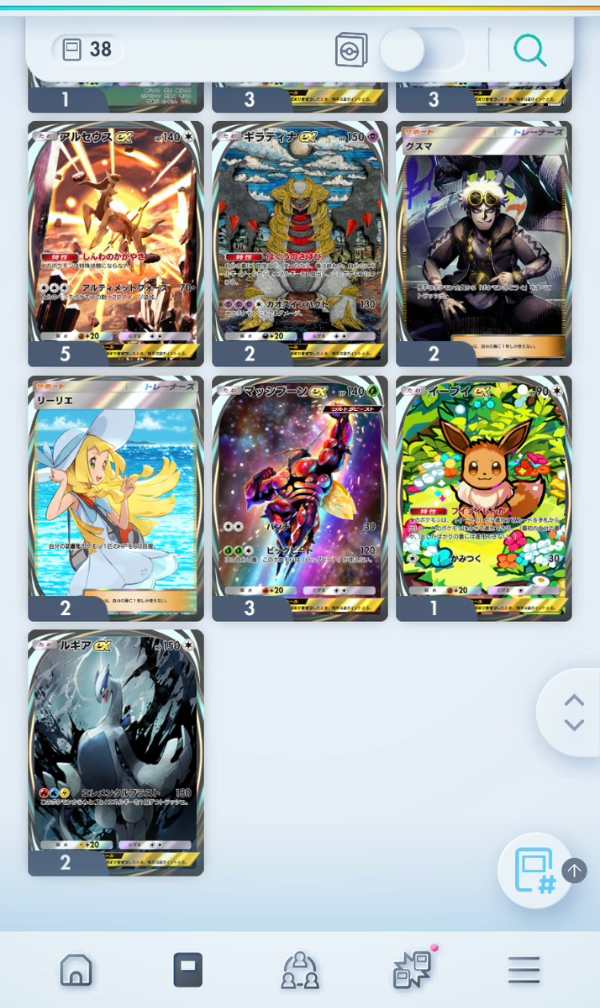
Task: Open the social friends tab
Action: tap(300, 969)
